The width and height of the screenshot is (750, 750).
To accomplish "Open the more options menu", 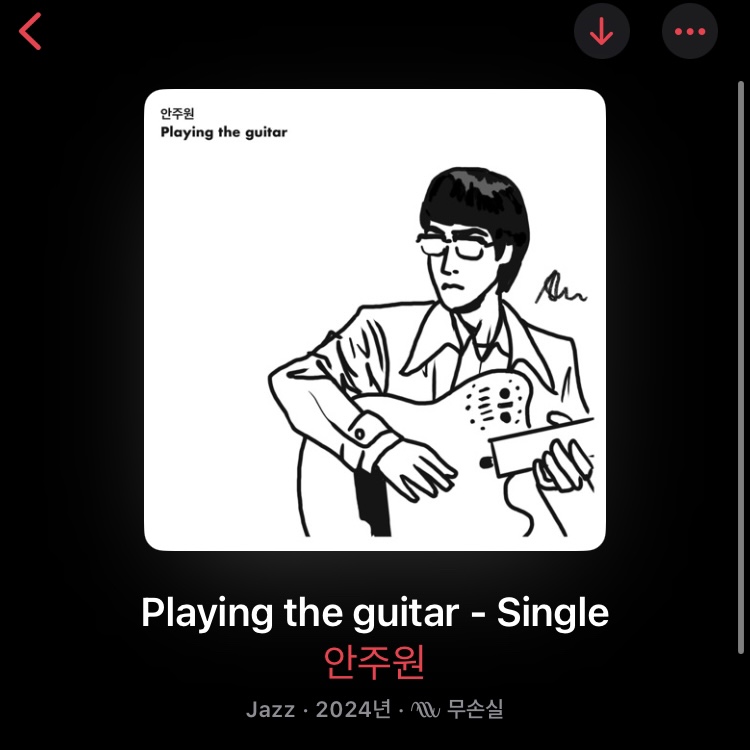I will [690, 32].
